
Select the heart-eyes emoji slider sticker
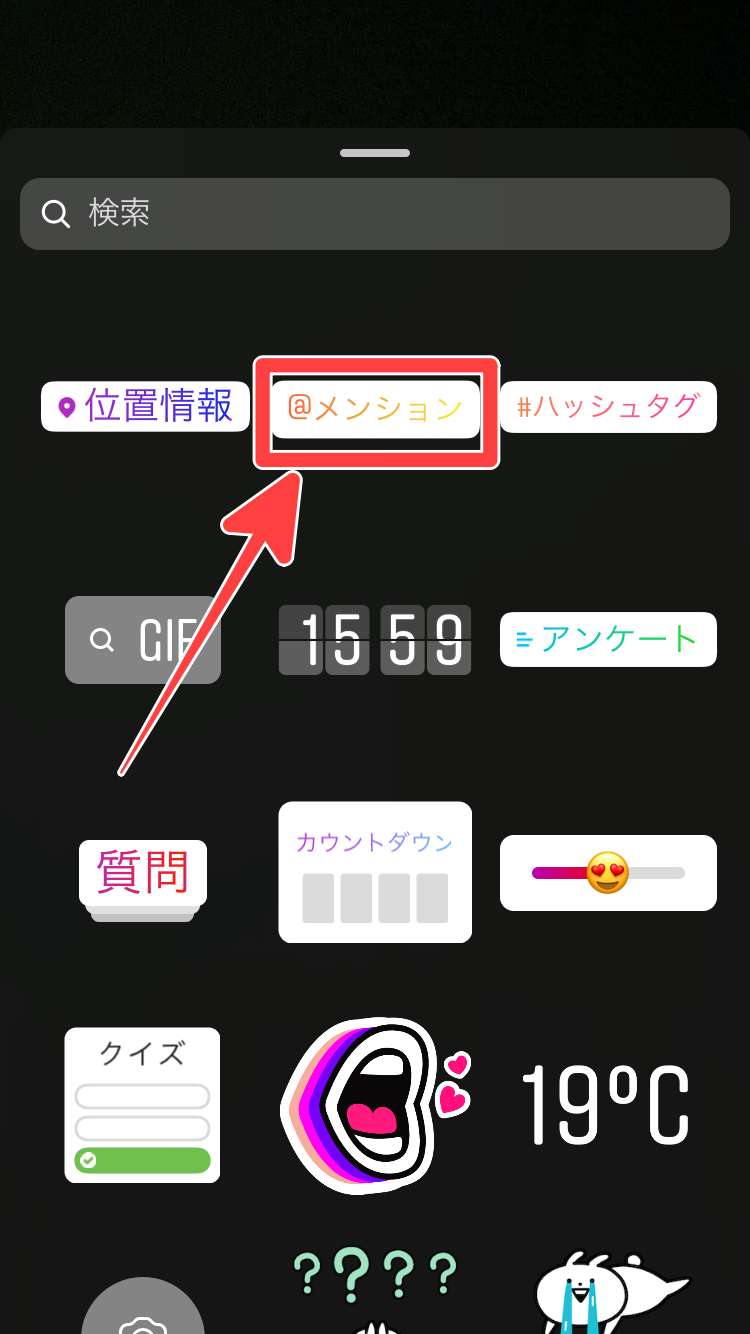pyautogui.click(x=608, y=873)
